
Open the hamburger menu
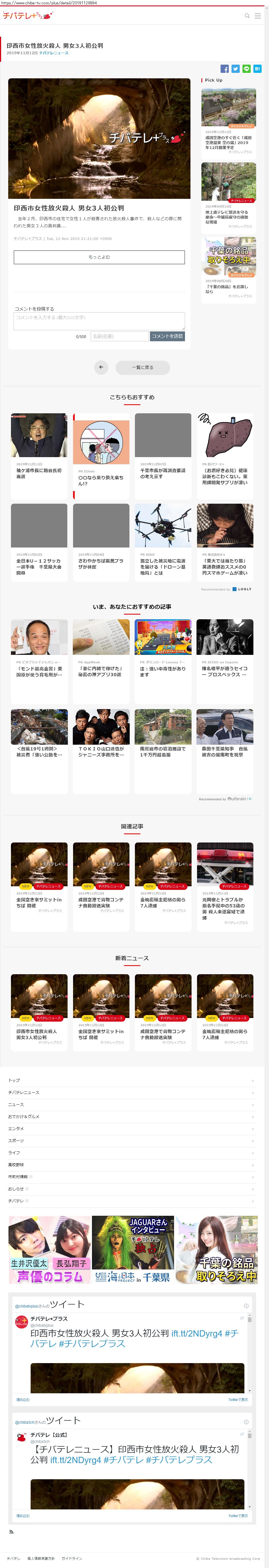(258, 16)
